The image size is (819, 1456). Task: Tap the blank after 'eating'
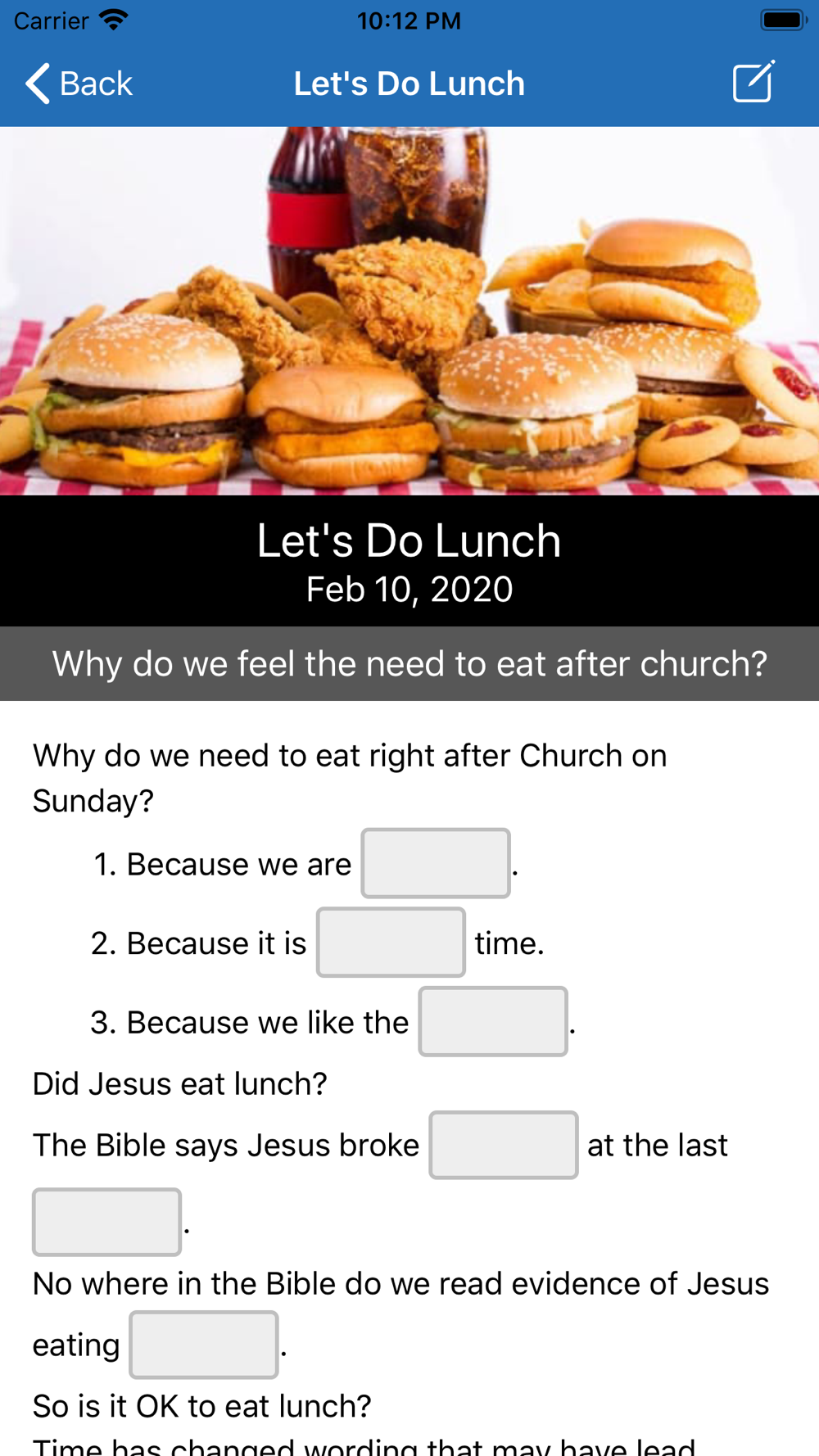tap(204, 1345)
